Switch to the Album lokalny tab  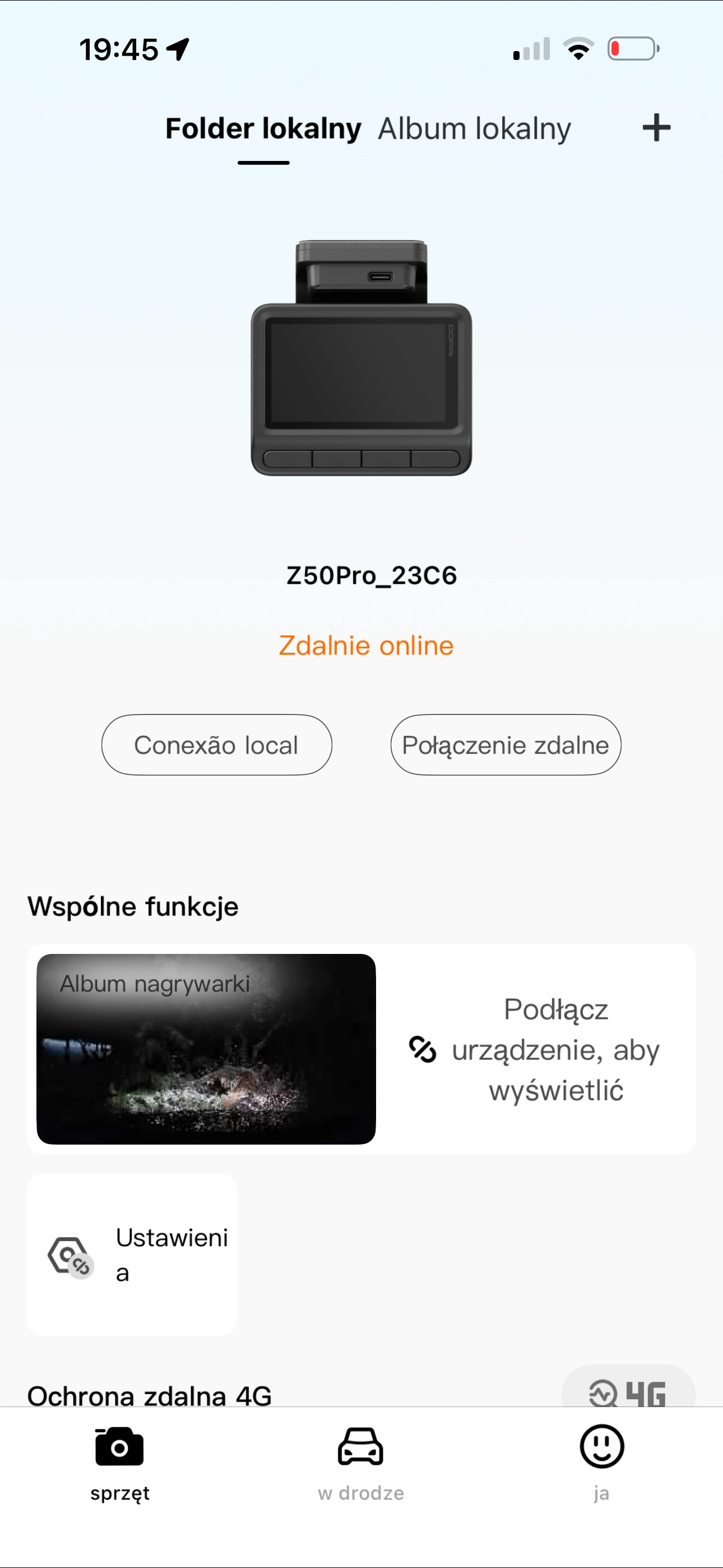tap(474, 128)
